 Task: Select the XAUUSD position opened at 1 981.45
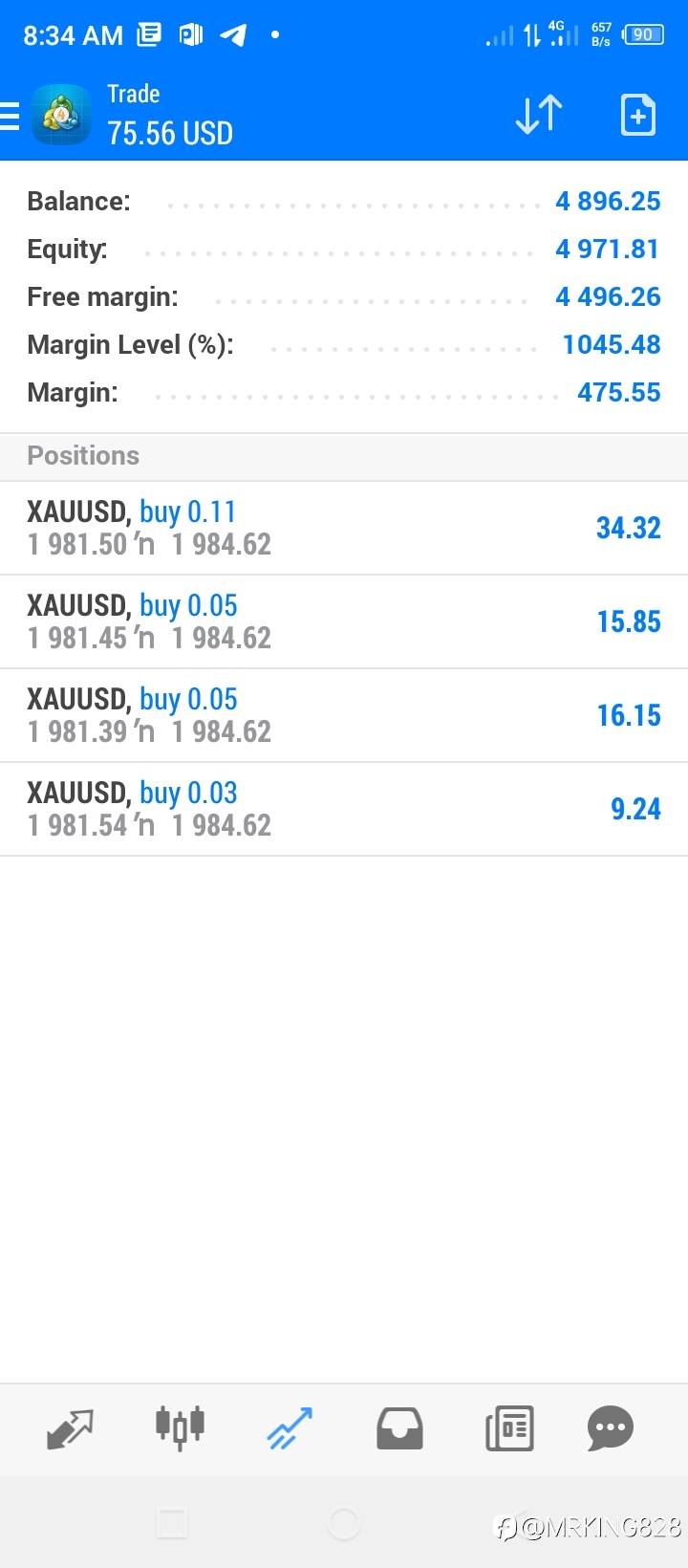pos(344,621)
